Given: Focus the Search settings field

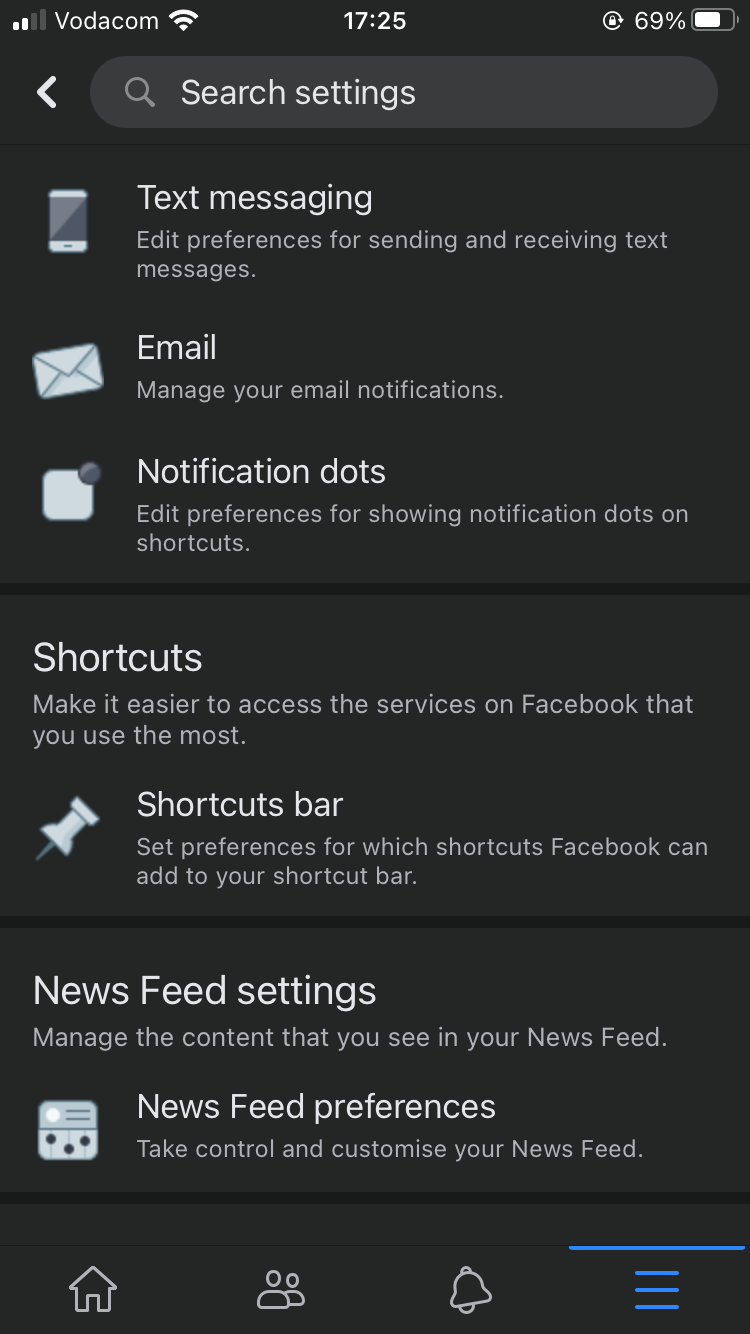Looking at the screenshot, I should tap(403, 92).
